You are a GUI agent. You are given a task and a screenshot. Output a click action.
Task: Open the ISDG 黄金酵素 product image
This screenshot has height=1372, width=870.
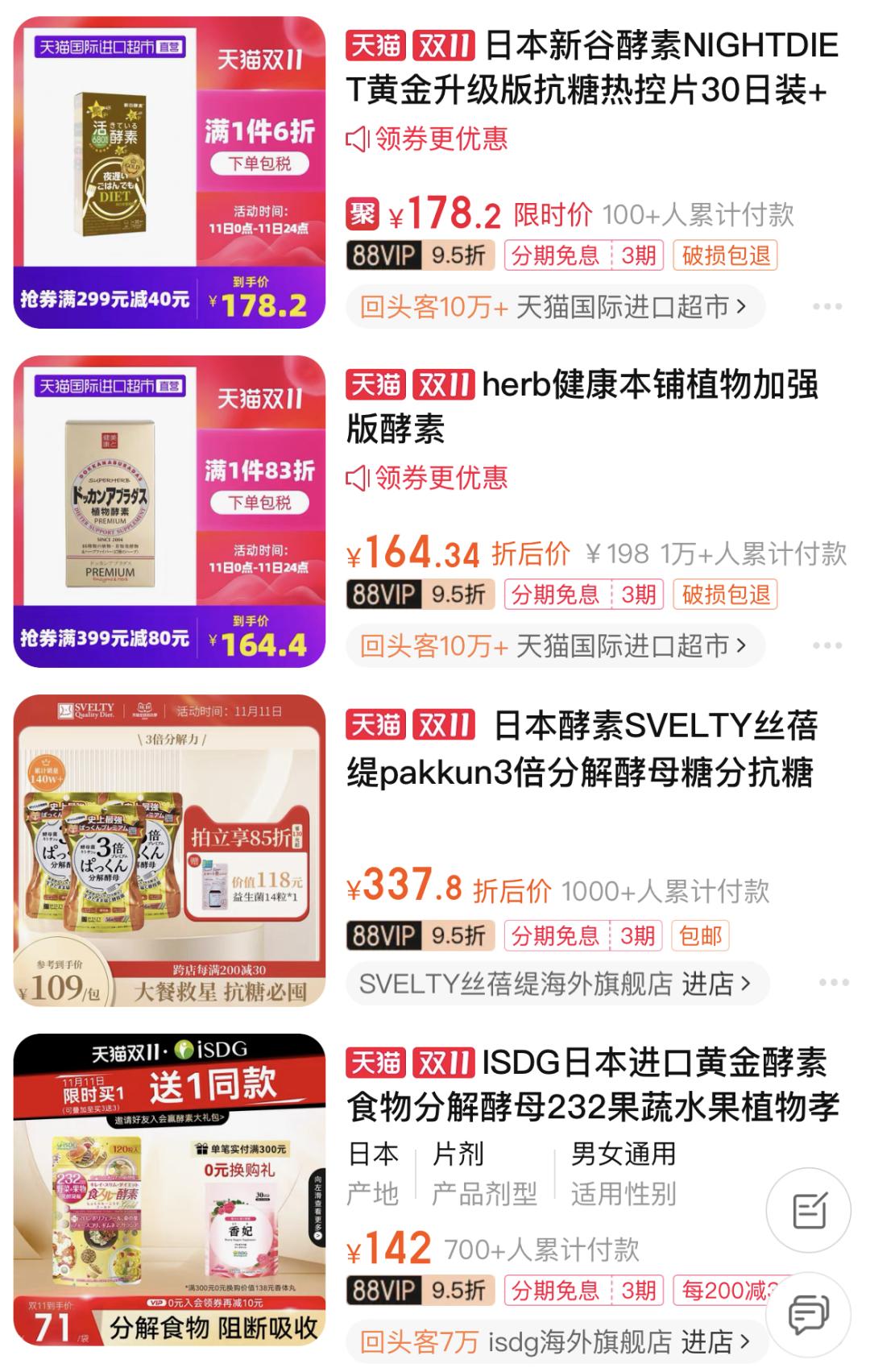pos(169,1189)
